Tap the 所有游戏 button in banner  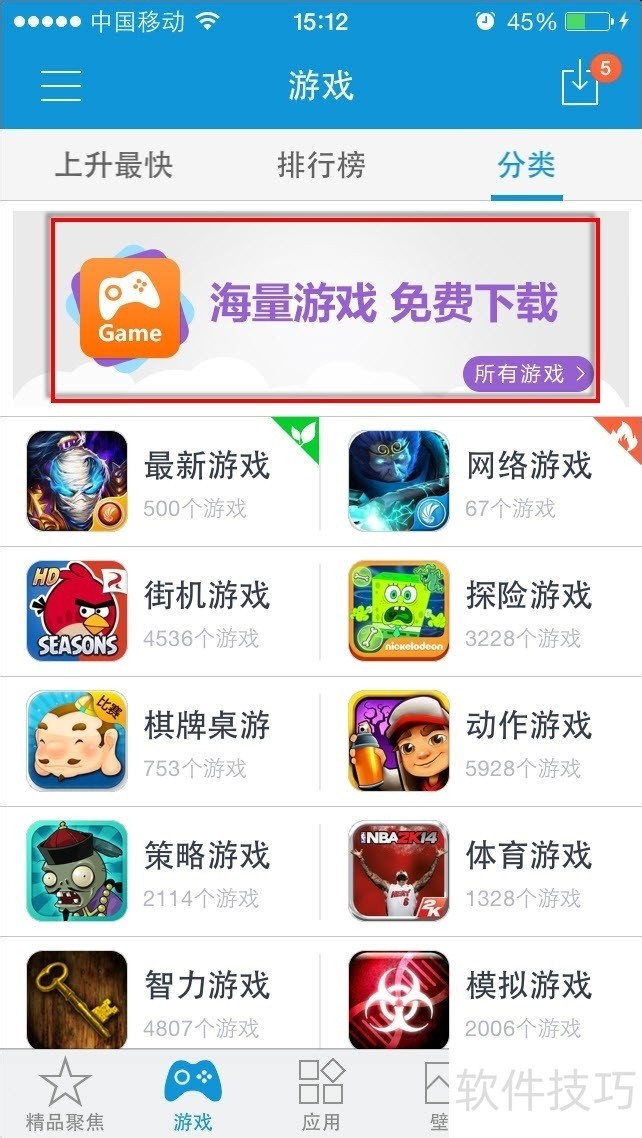coord(528,374)
